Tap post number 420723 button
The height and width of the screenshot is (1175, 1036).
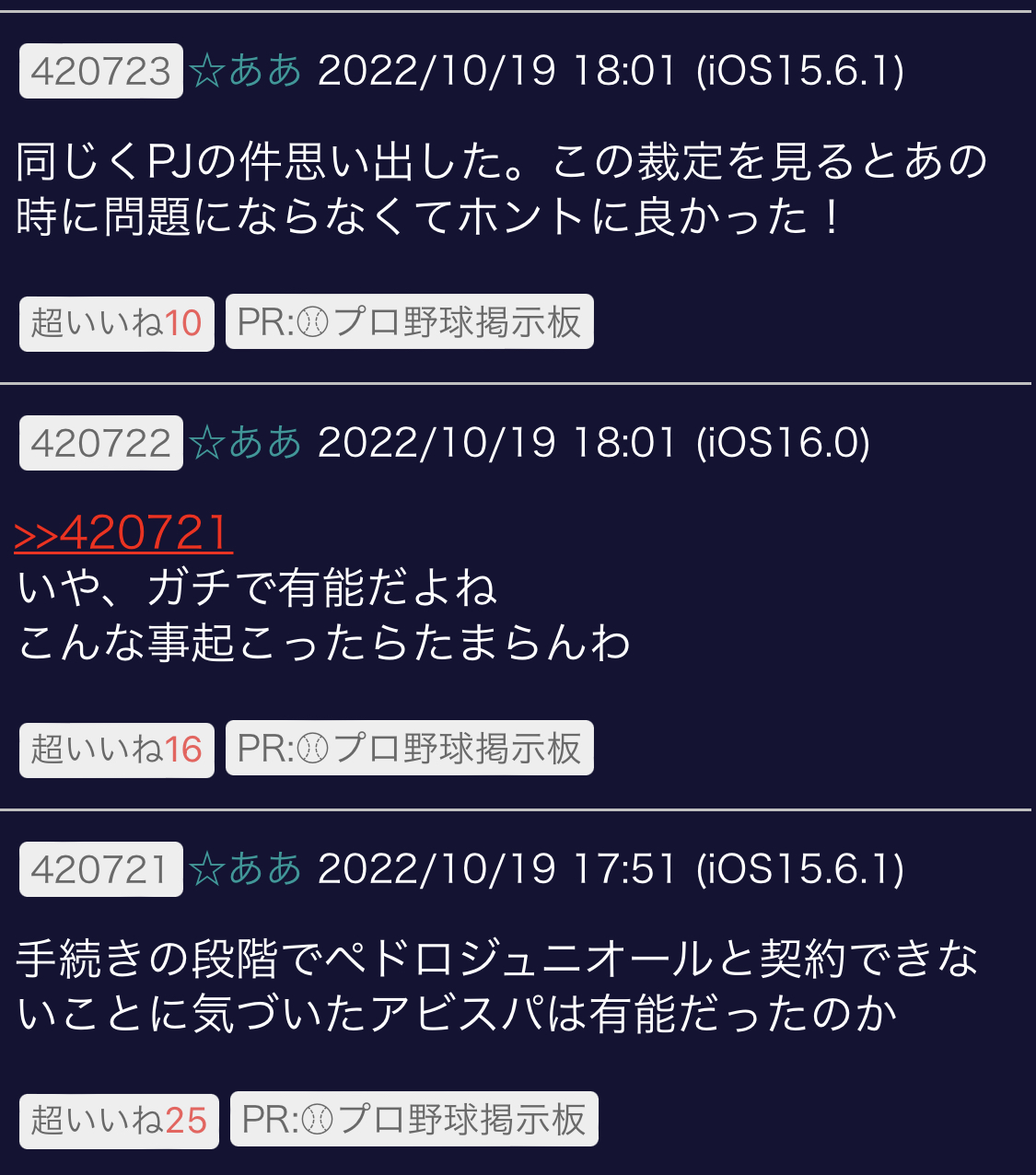click(x=101, y=71)
